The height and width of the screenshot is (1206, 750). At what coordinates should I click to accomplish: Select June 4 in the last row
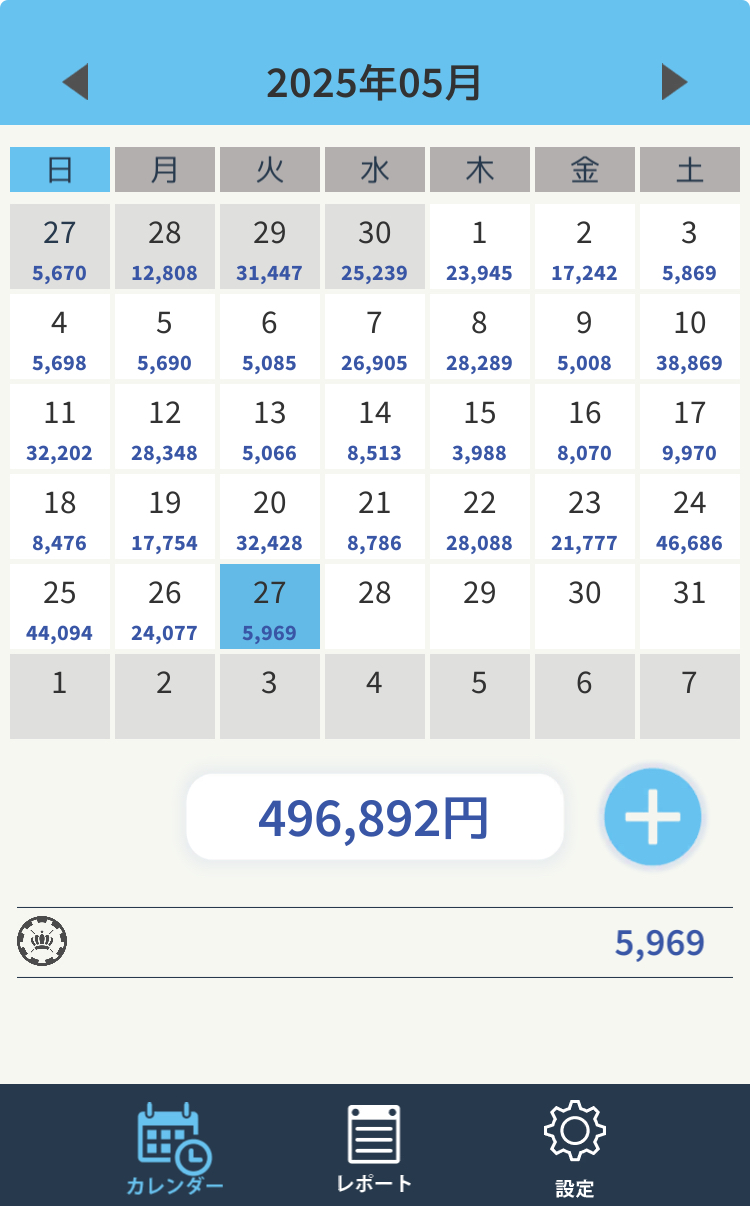pos(375,697)
